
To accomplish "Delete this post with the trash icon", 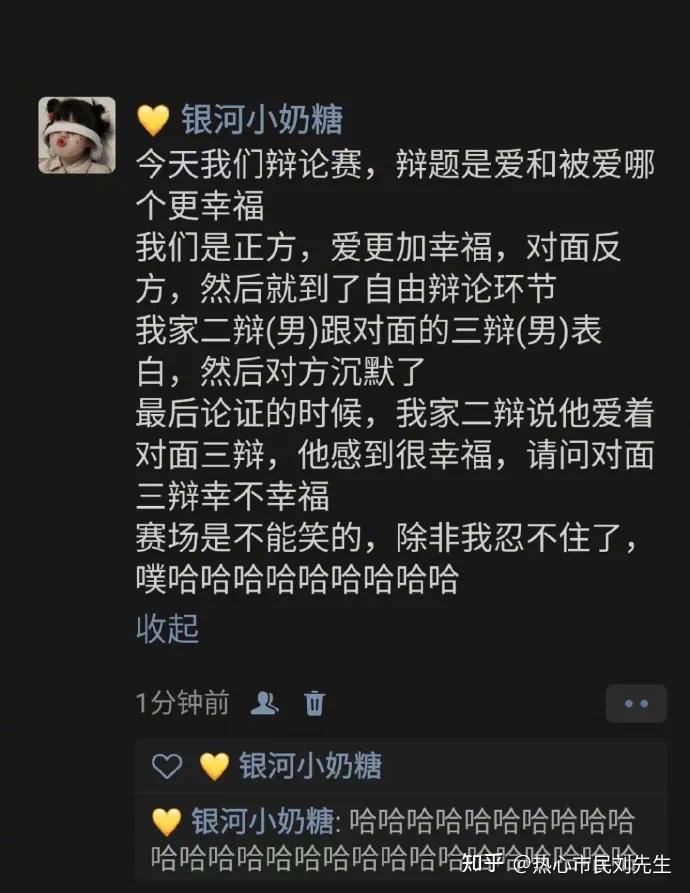I will click(x=315, y=703).
